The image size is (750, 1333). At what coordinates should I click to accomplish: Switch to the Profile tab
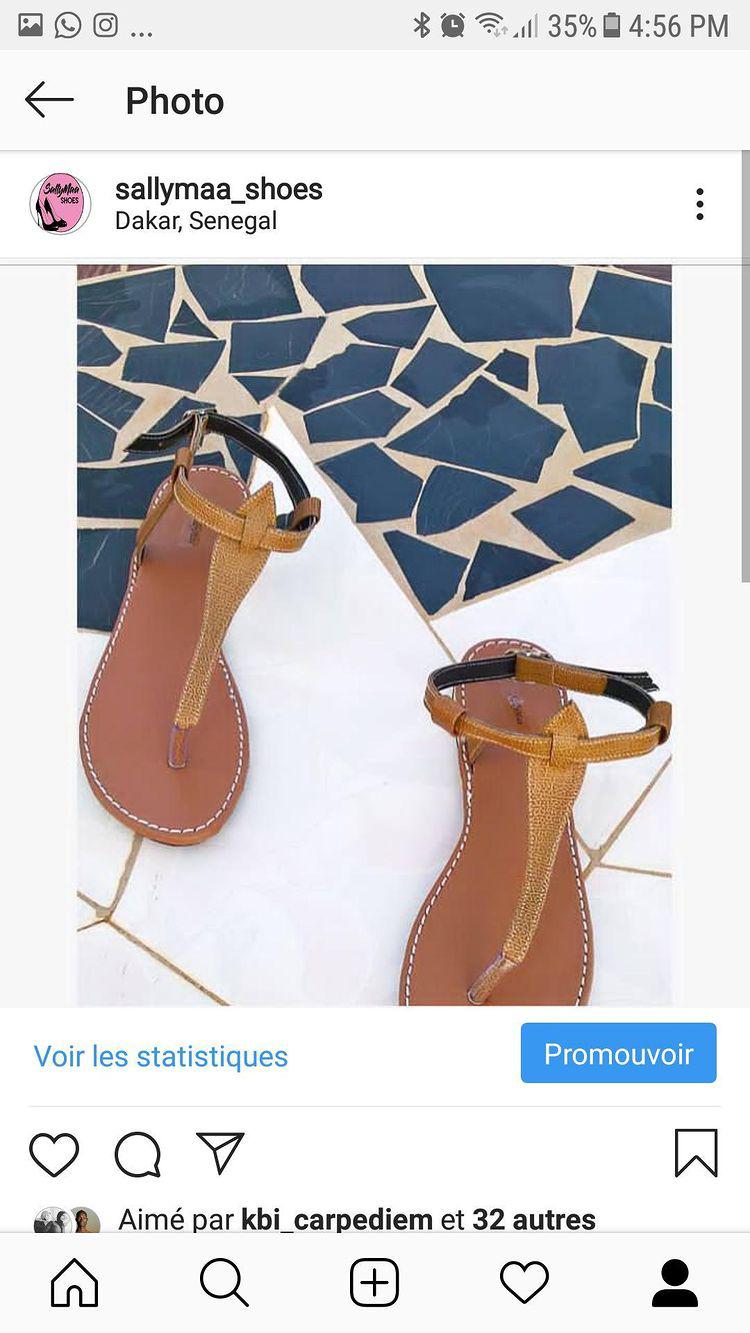pos(675,1283)
